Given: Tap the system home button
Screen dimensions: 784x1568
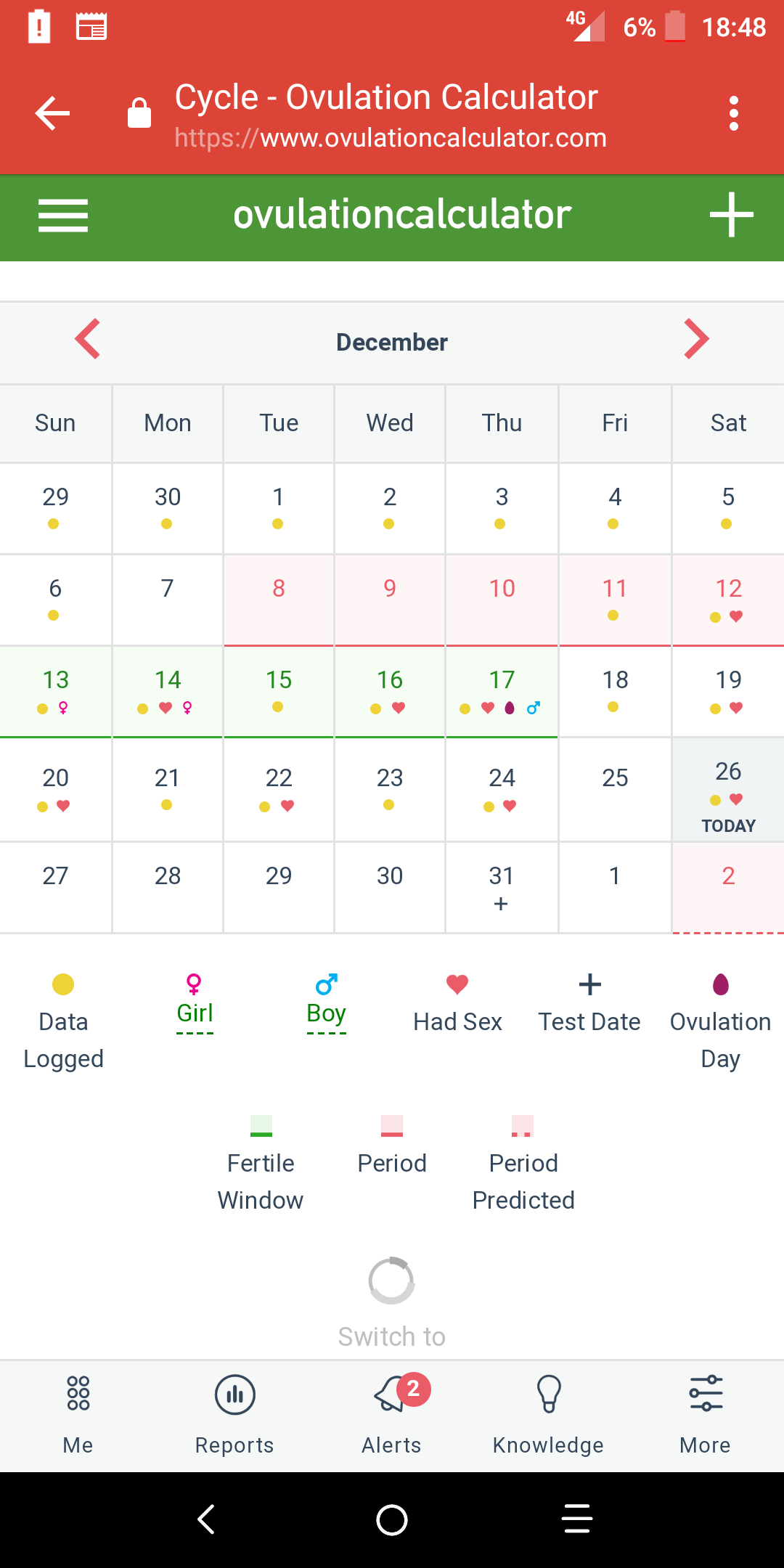Looking at the screenshot, I should [392, 1520].
